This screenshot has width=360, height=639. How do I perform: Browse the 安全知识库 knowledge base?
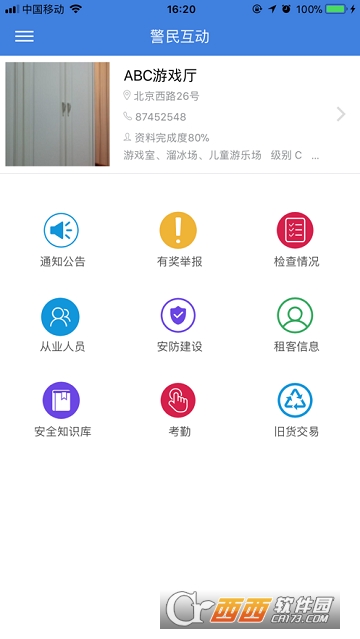pyautogui.click(x=62, y=410)
